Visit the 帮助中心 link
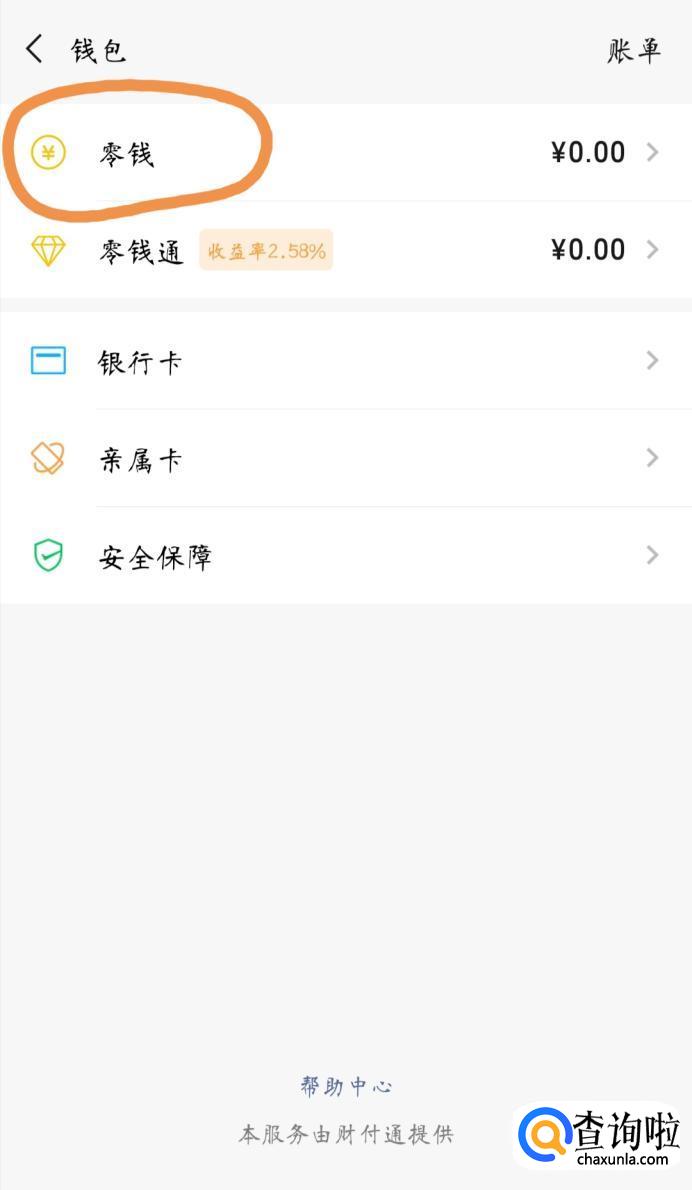The image size is (692, 1190). [346, 1086]
